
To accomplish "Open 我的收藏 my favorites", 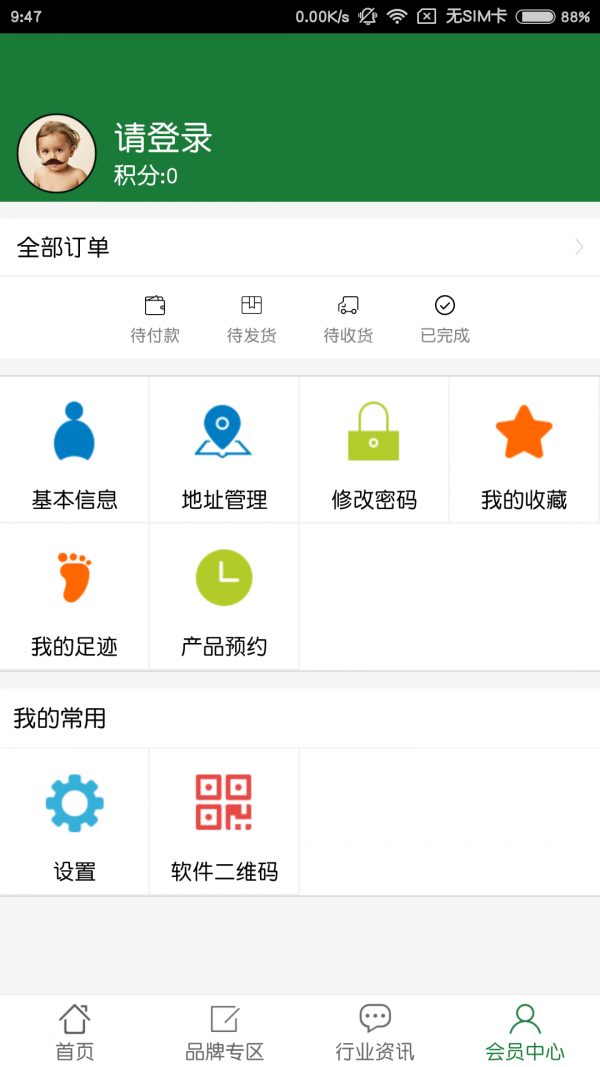I will pos(524,450).
